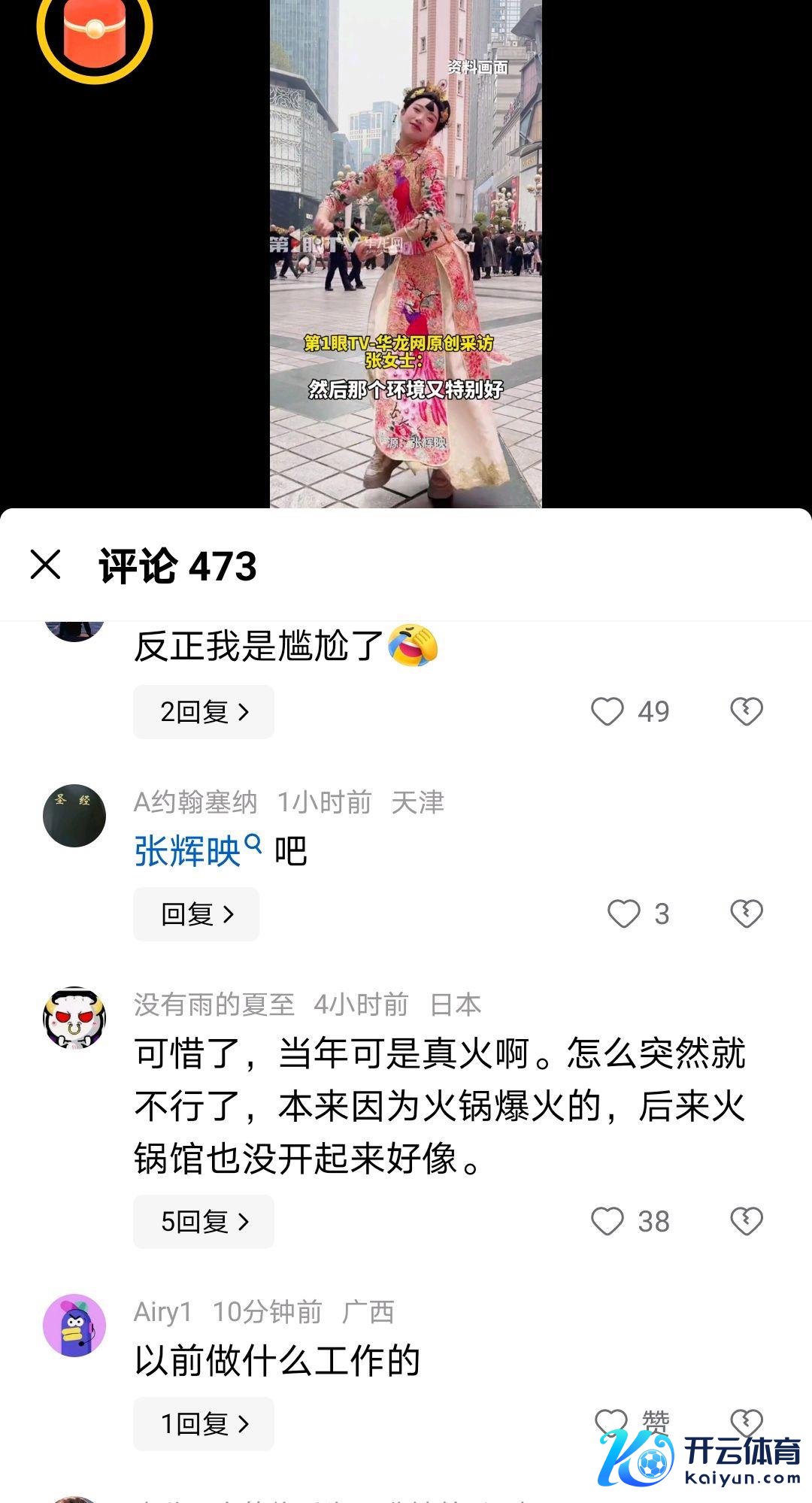
Task: Like 没有雨的夏至's comment
Action: pos(607,1222)
